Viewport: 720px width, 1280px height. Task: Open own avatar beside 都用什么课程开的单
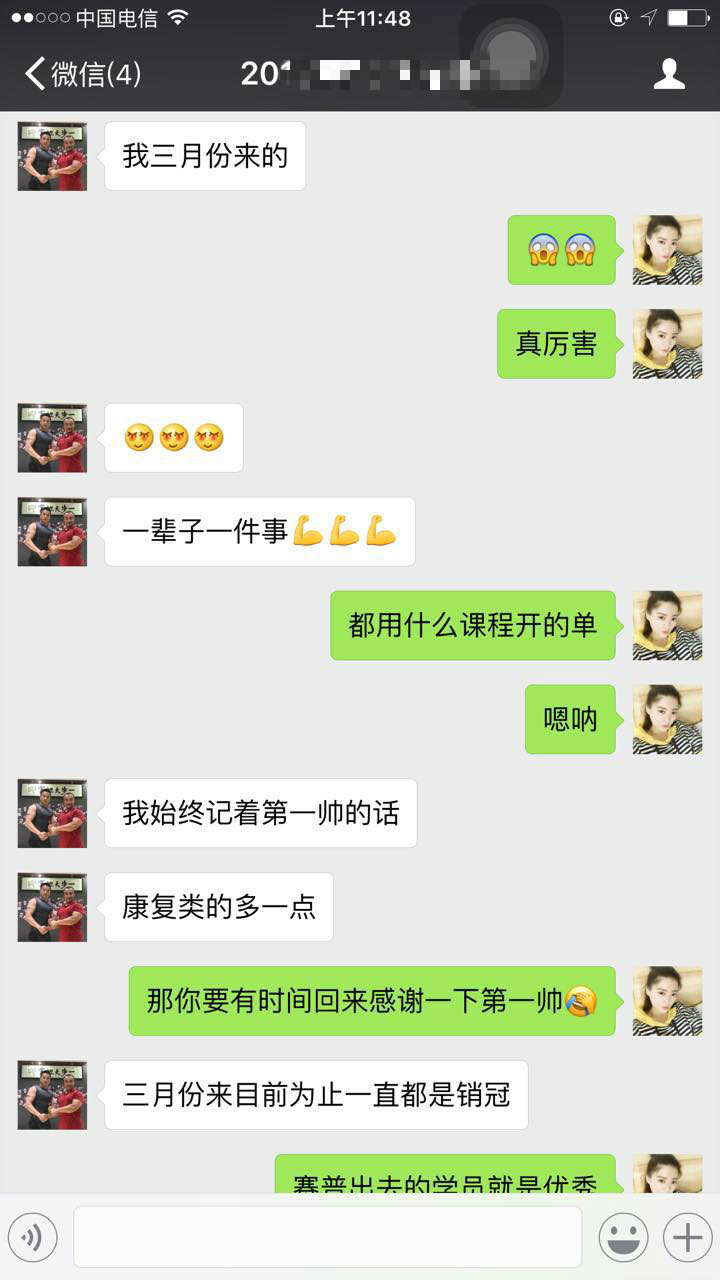tap(667, 626)
